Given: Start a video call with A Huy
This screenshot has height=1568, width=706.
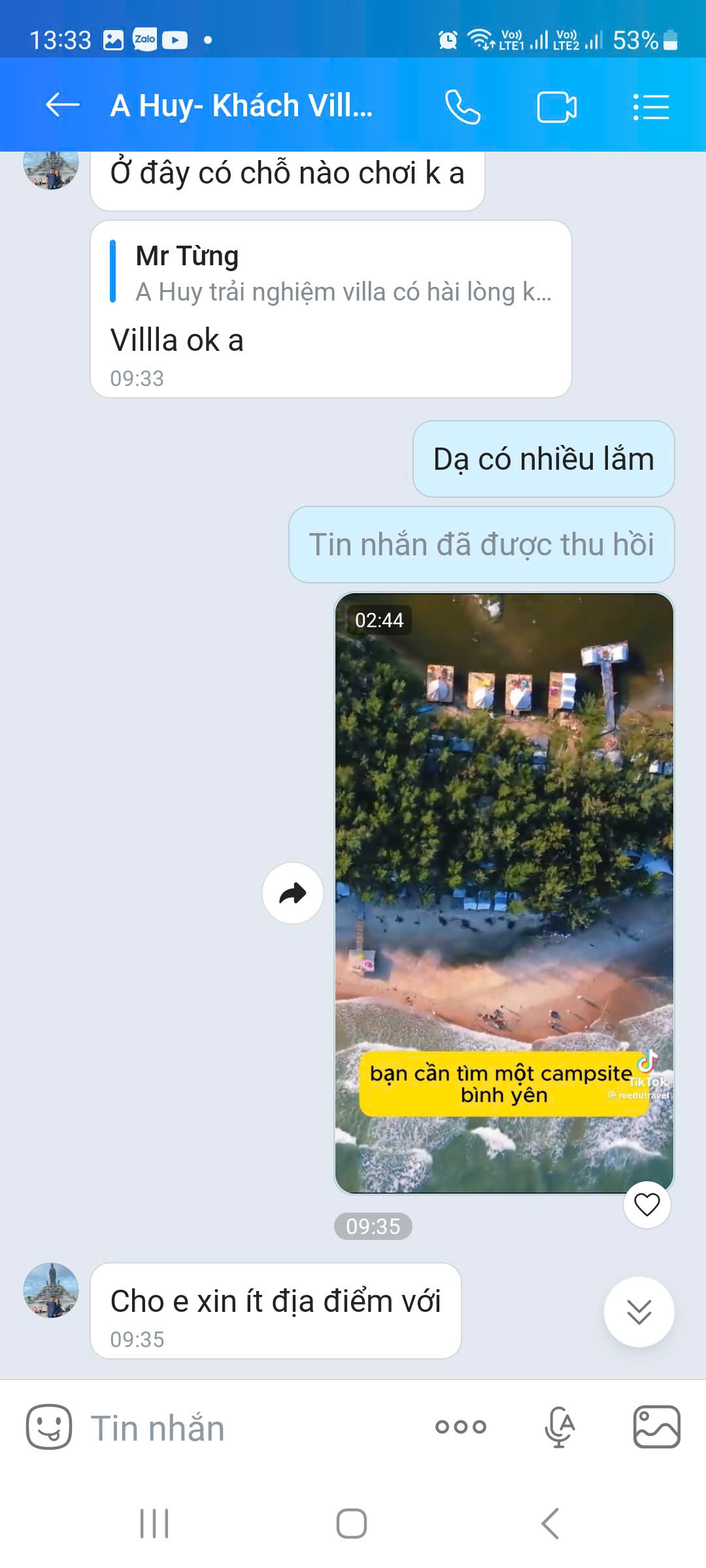Looking at the screenshot, I should coord(556,106).
